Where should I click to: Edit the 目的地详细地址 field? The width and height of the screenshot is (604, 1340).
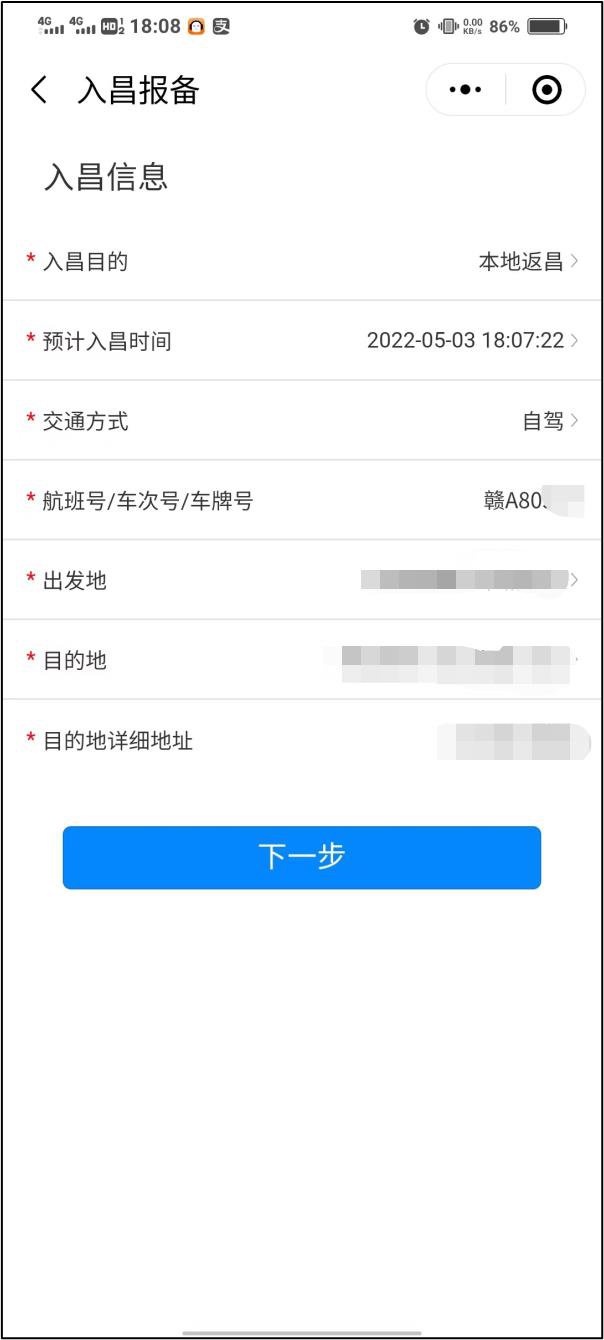(x=510, y=741)
